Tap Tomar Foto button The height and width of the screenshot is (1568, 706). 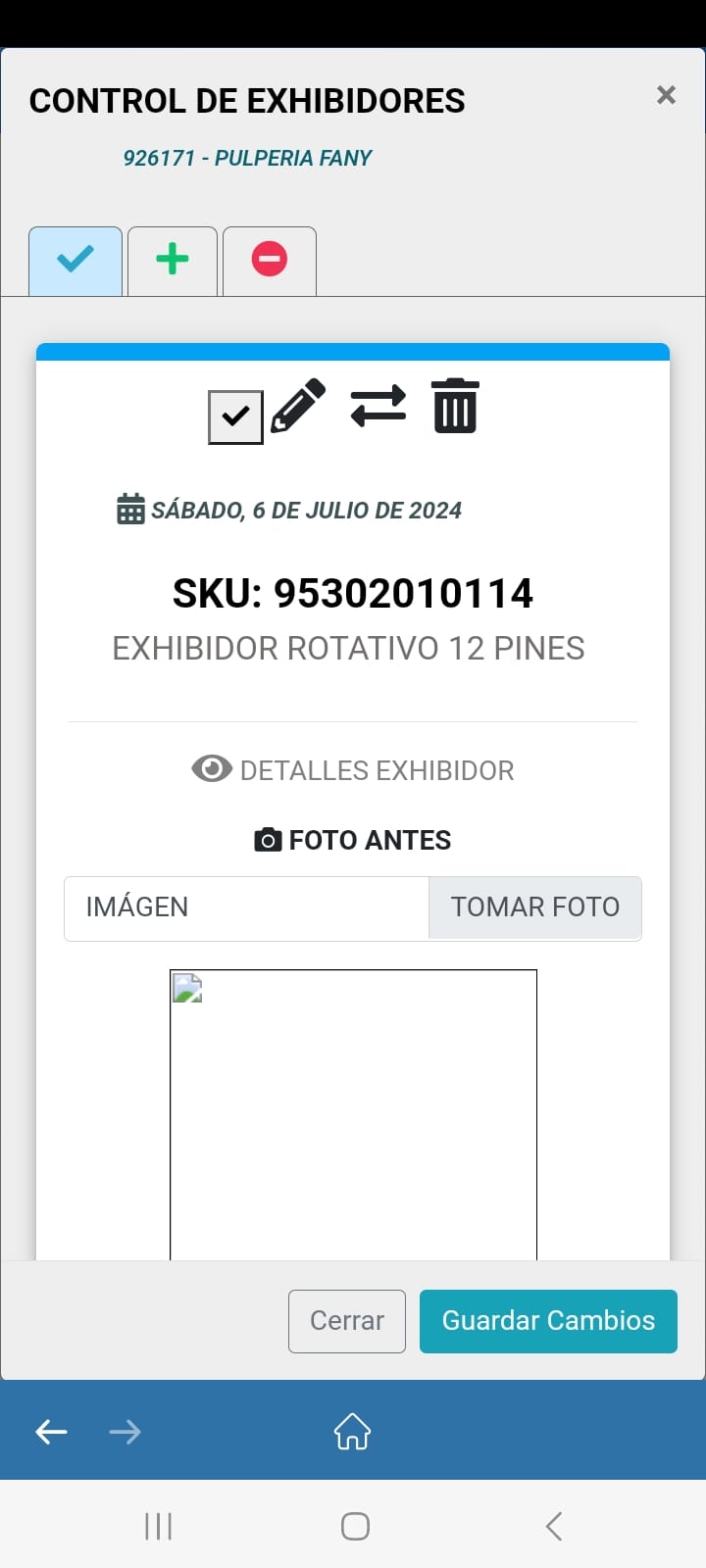[535, 908]
